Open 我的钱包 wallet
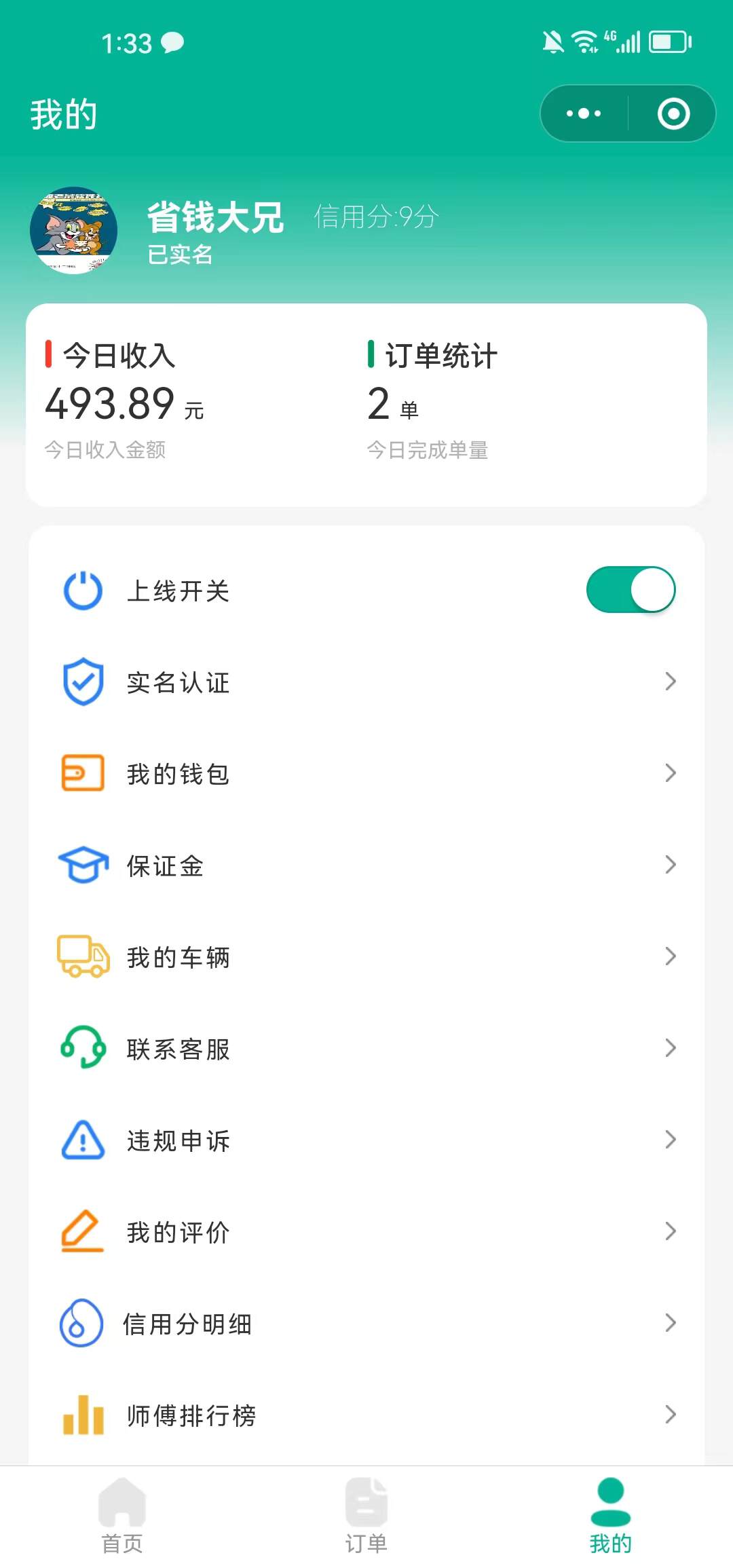 click(366, 774)
